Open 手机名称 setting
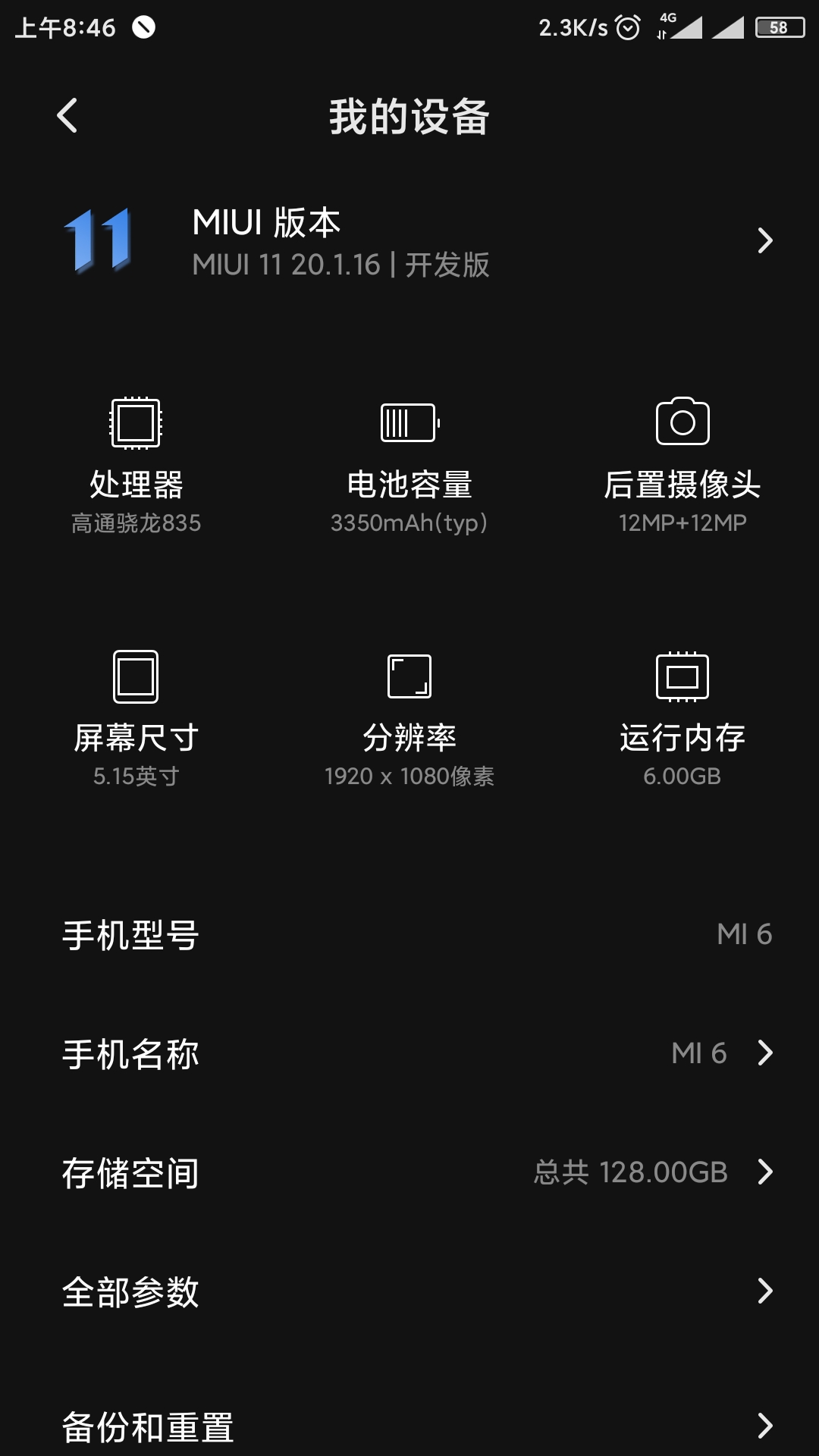 (x=409, y=1053)
